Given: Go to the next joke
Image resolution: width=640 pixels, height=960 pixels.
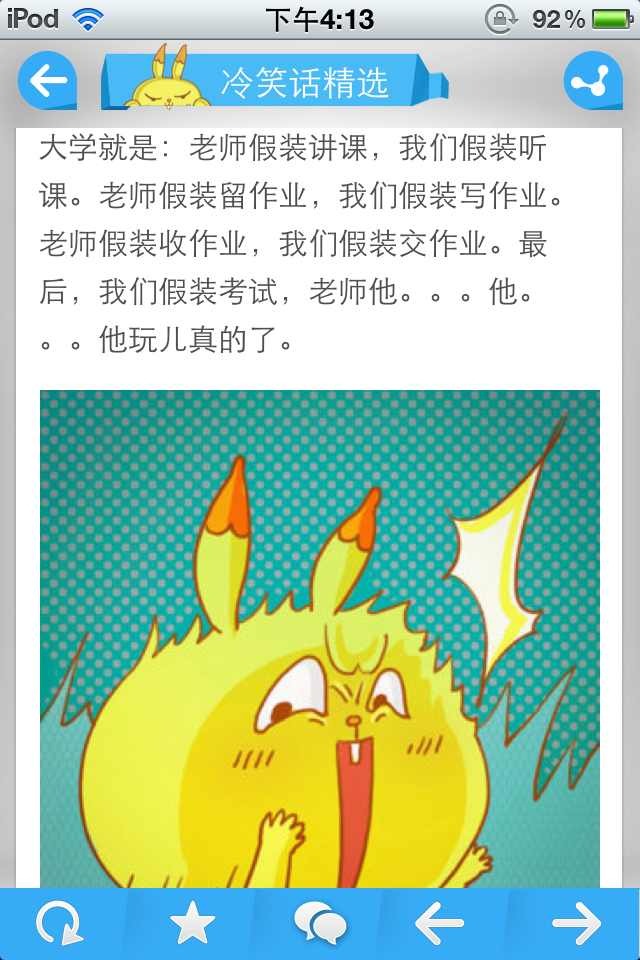Looking at the screenshot, I should [x=576, y=924].
